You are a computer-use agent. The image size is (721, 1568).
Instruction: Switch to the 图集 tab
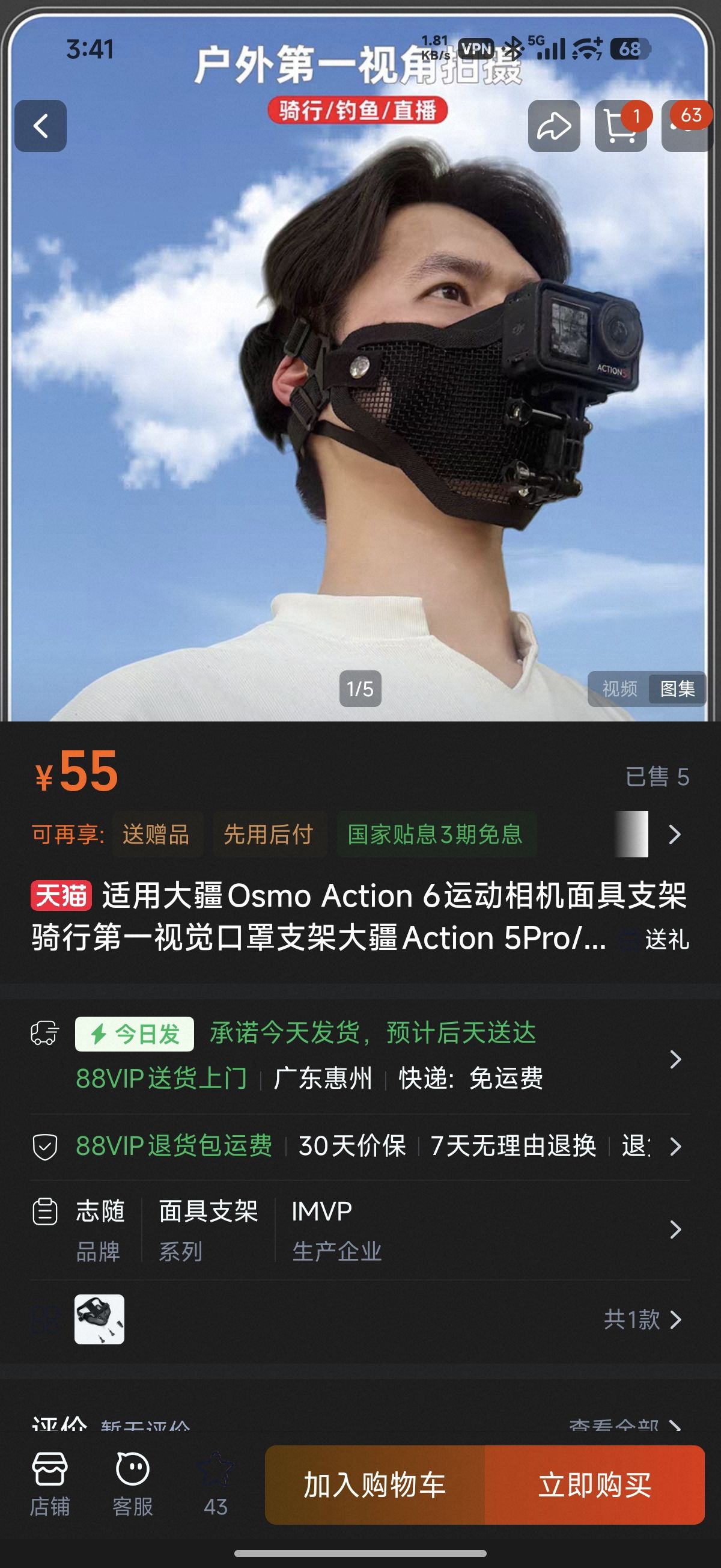pyautogui.click(x=677, y=688)
